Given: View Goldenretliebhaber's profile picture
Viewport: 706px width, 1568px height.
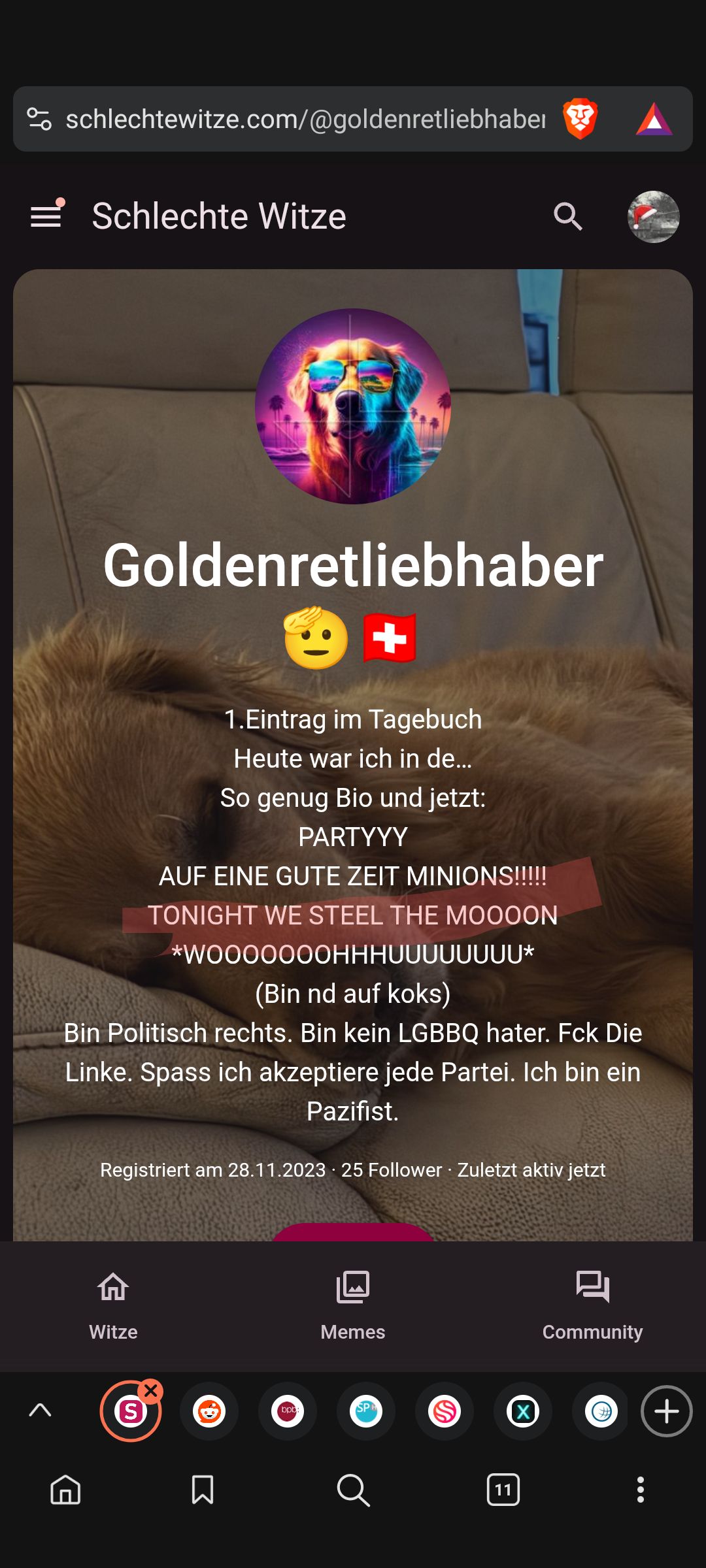Looking at the screenshot, I should pyautogui.click(x=353, y=406).
